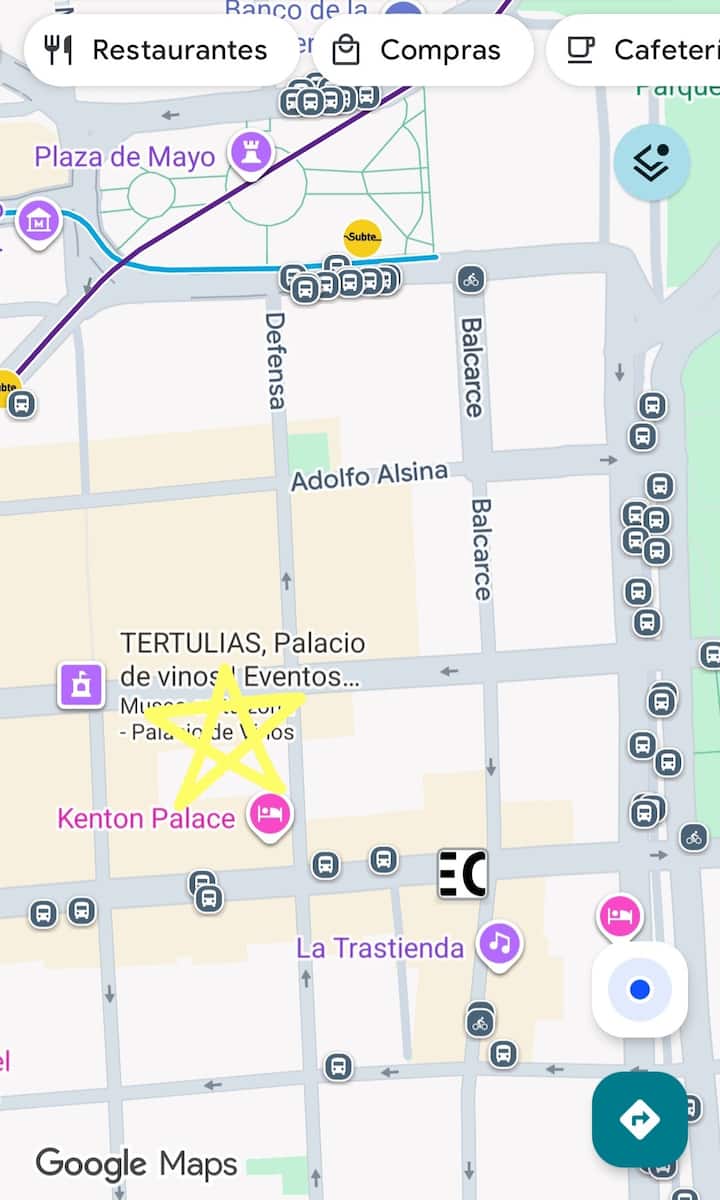
Task: Filter map by Restaurantes chip
Action: pos(160,50)
